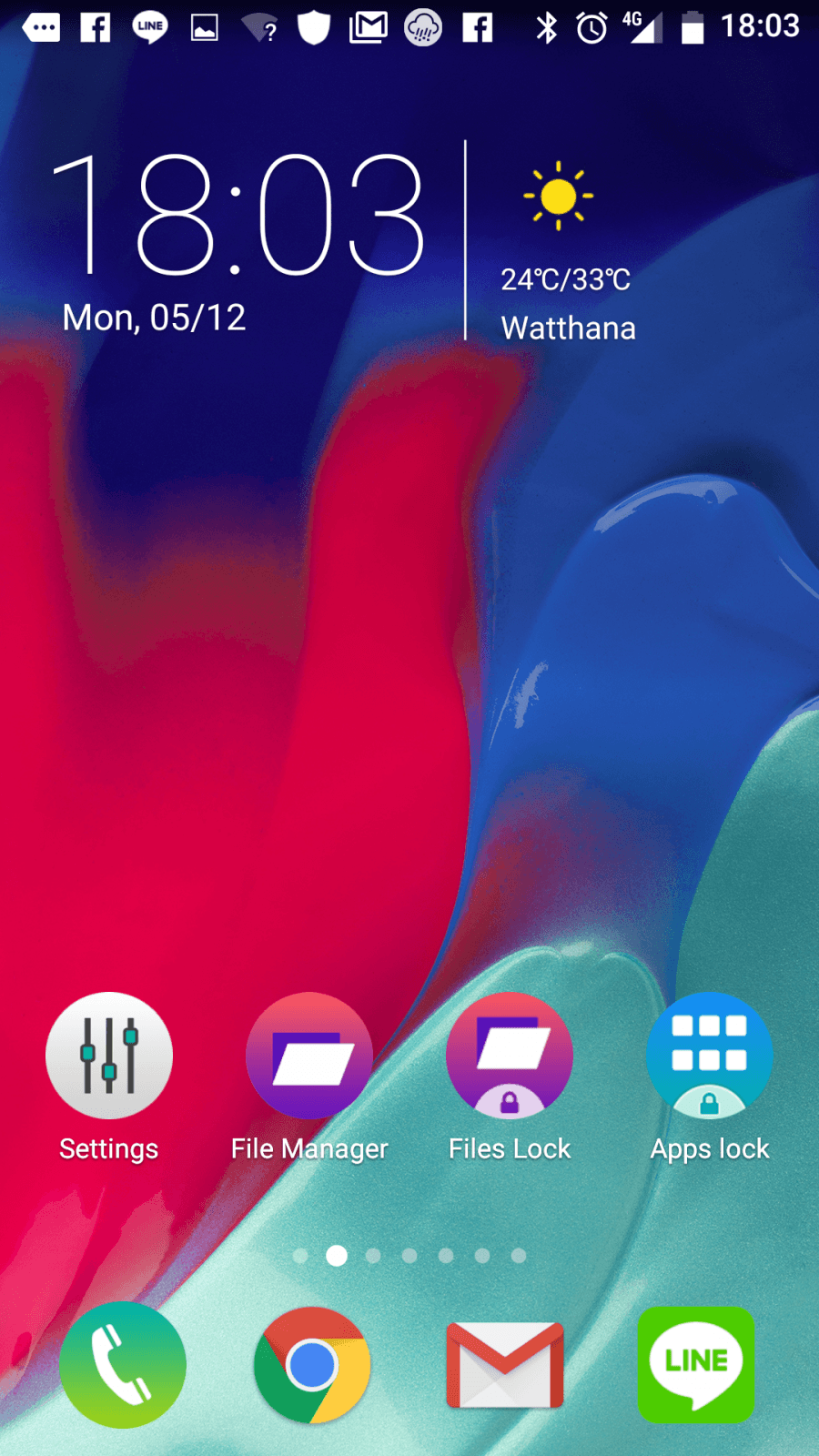Open the Phone dialer
Screen dimensions: 819x1456
coord(123,1365)
